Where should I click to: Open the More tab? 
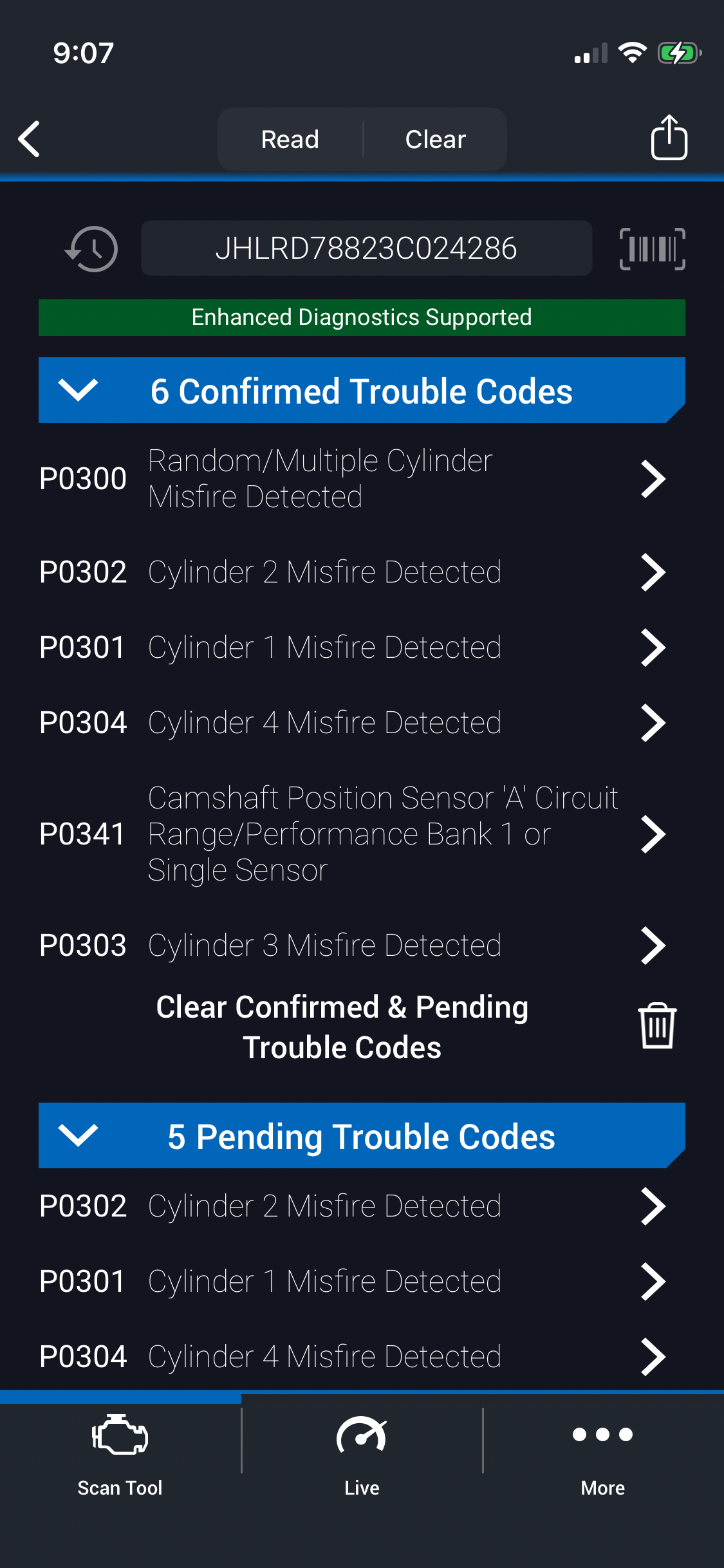point(603,1455)
